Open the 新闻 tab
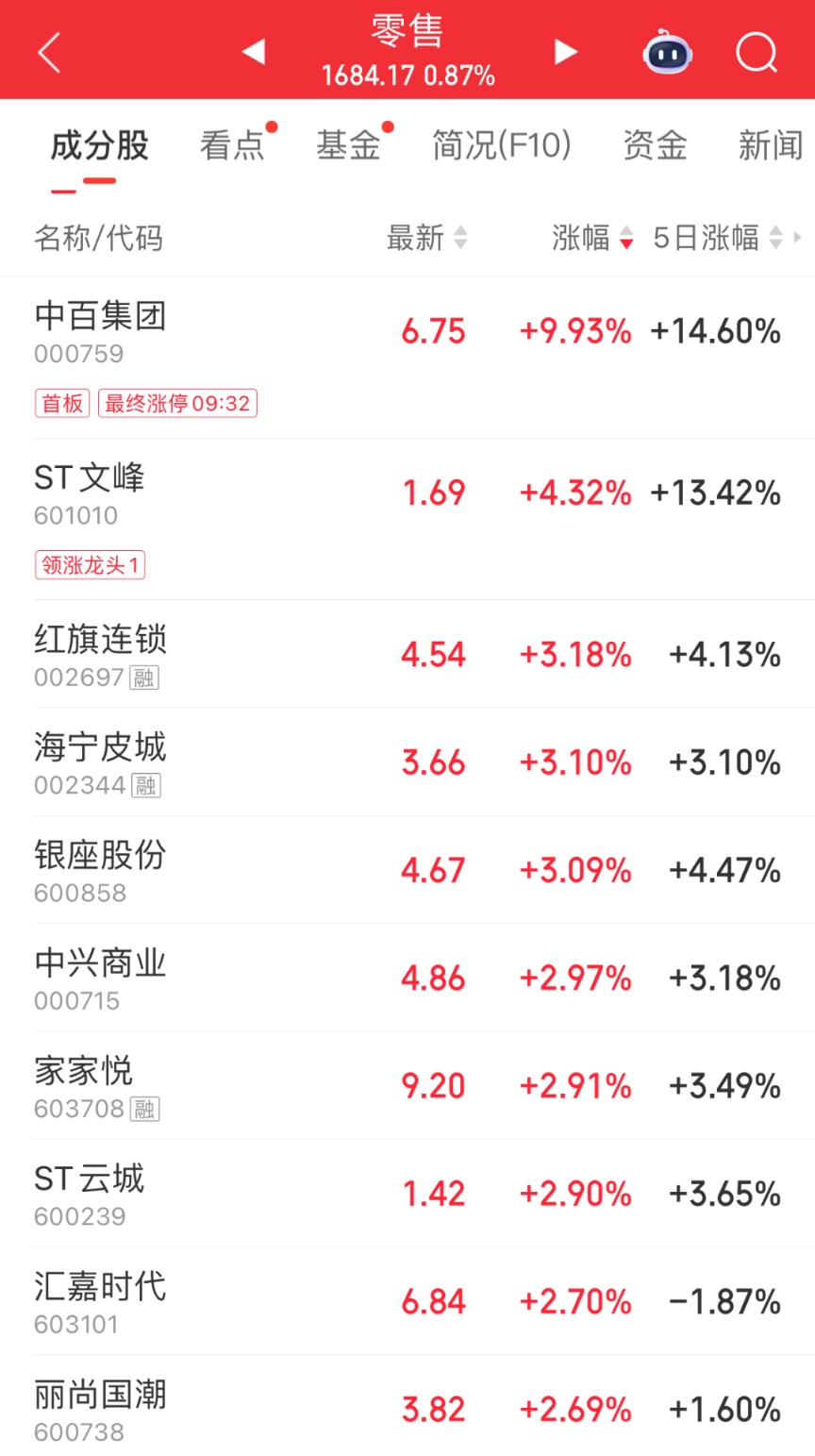The image size is (815, 1456). [771, 145]
